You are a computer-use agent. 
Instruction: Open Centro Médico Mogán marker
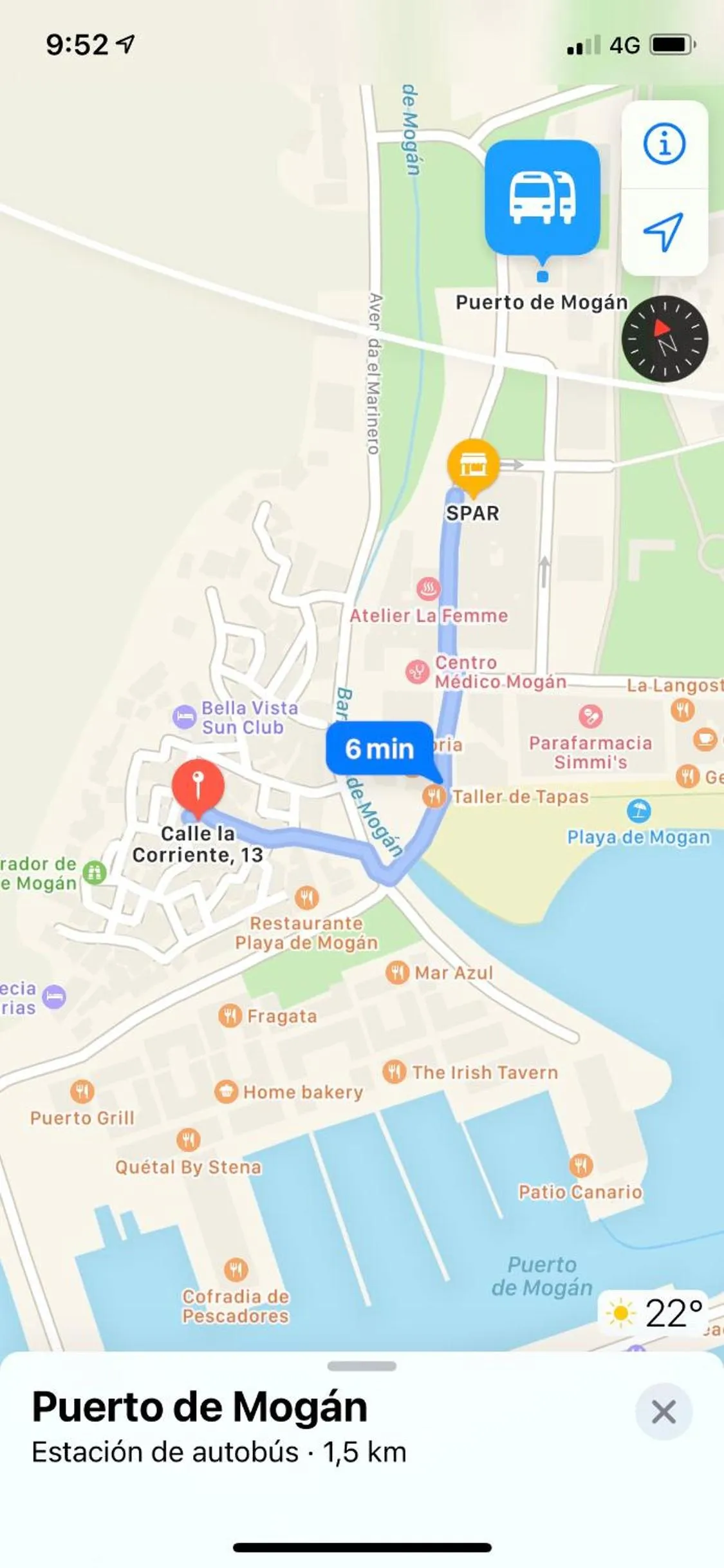[x=418, y=672]
